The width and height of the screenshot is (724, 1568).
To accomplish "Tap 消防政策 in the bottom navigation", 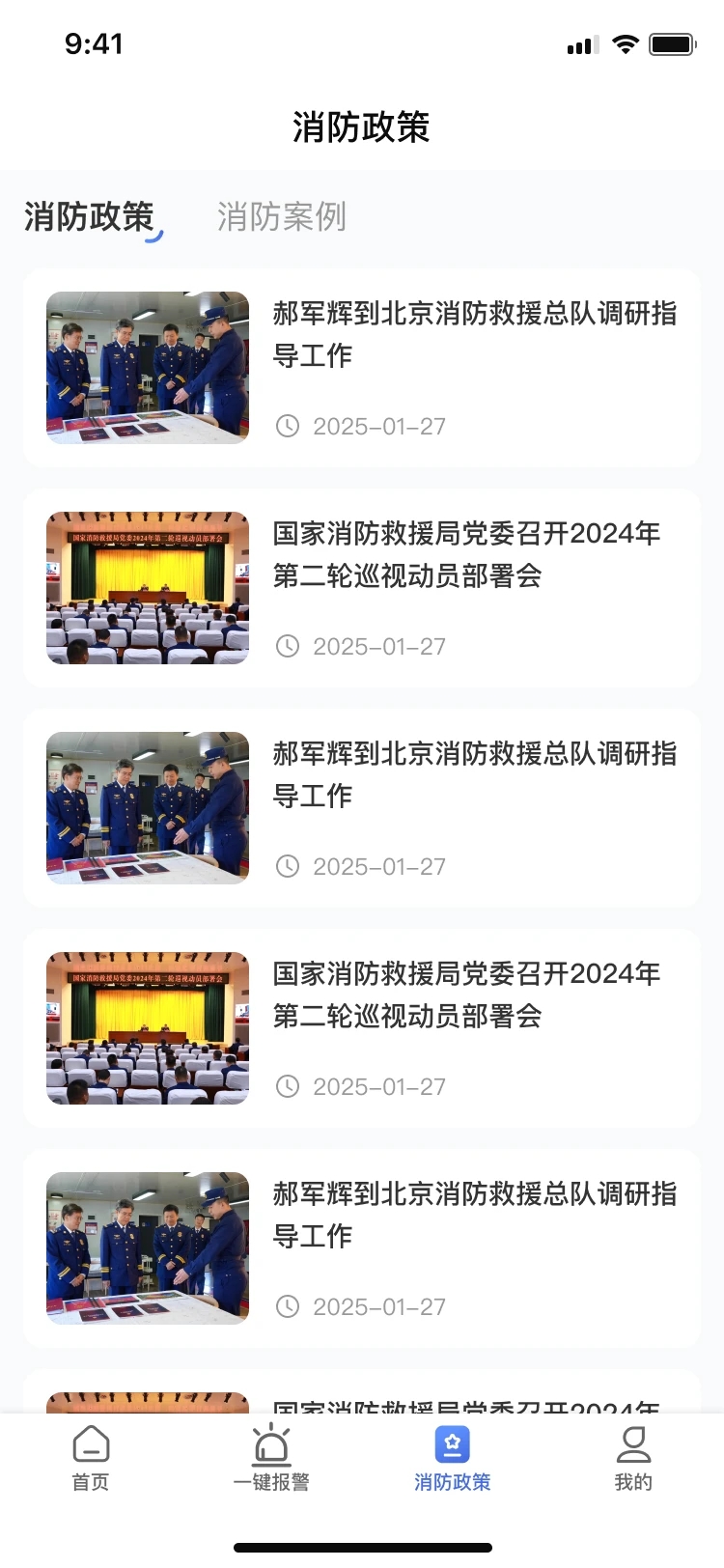I will point(452,1458).
